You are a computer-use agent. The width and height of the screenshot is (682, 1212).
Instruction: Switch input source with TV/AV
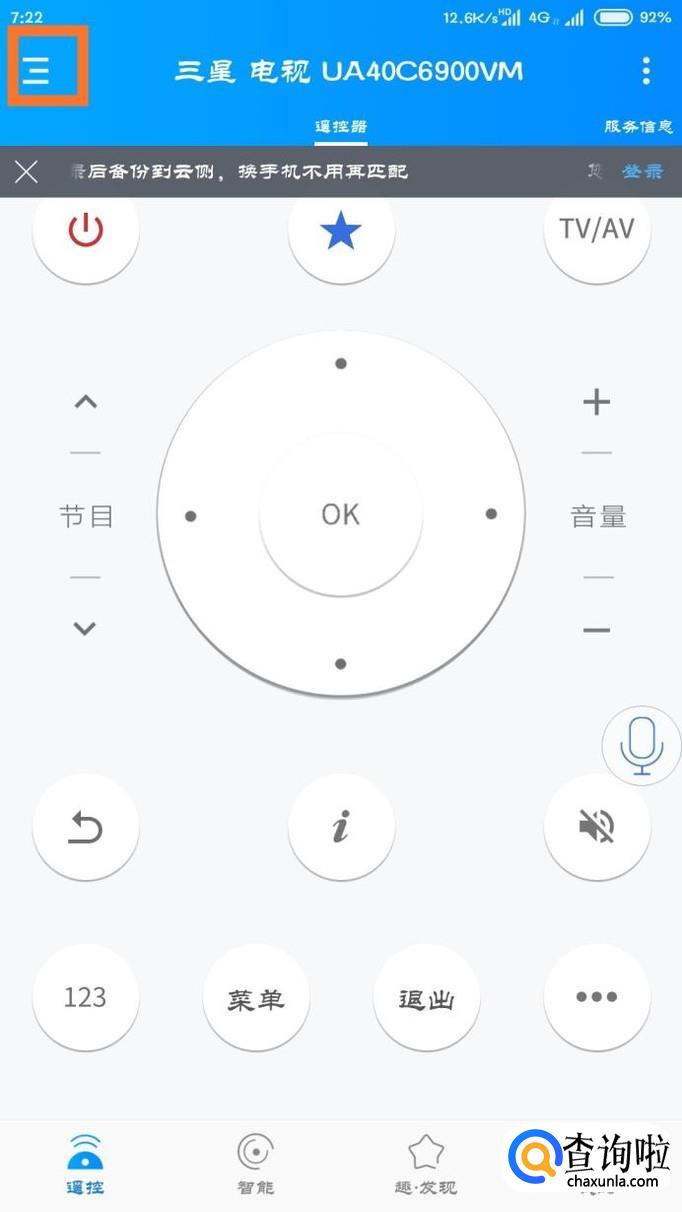(x=597, y=229)
